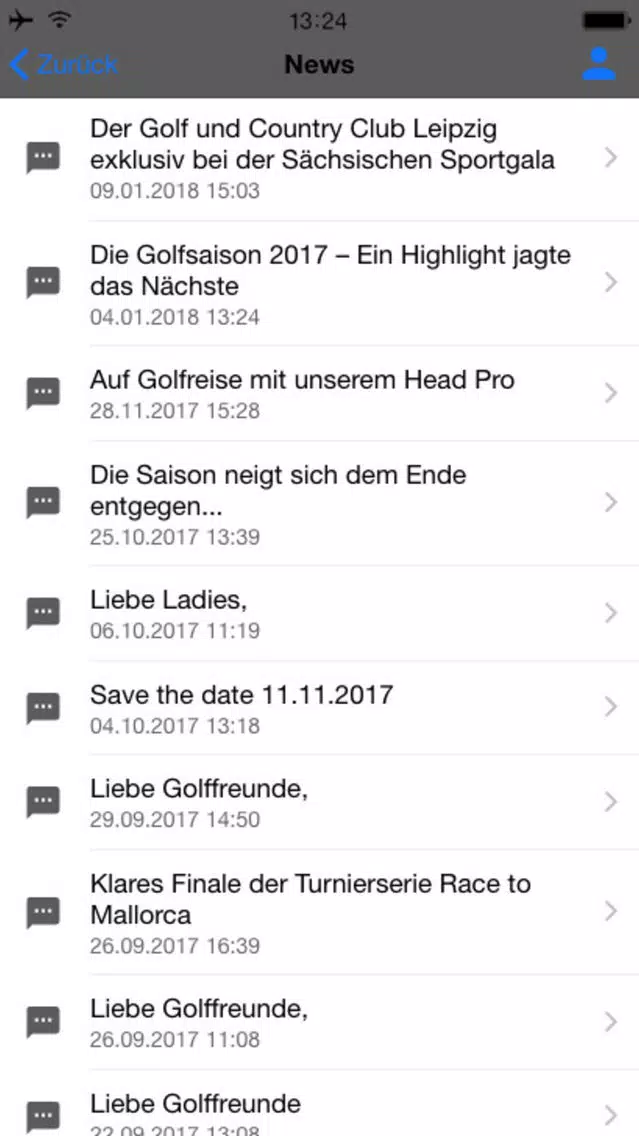
Task: Select Save the date 11.11.2017
Action: click(x=320, y=708)
